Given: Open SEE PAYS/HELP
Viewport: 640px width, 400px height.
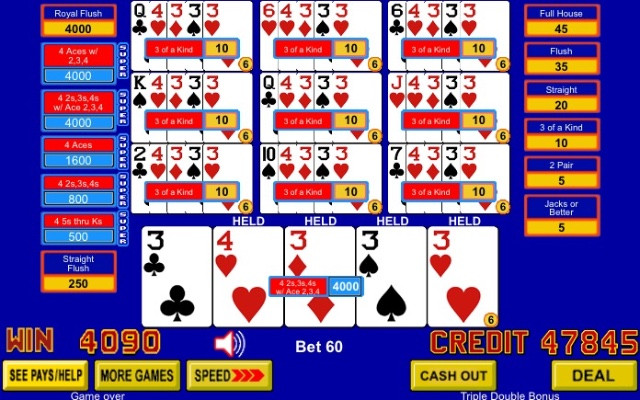Looking at the screenshot, I should [44, 375].
